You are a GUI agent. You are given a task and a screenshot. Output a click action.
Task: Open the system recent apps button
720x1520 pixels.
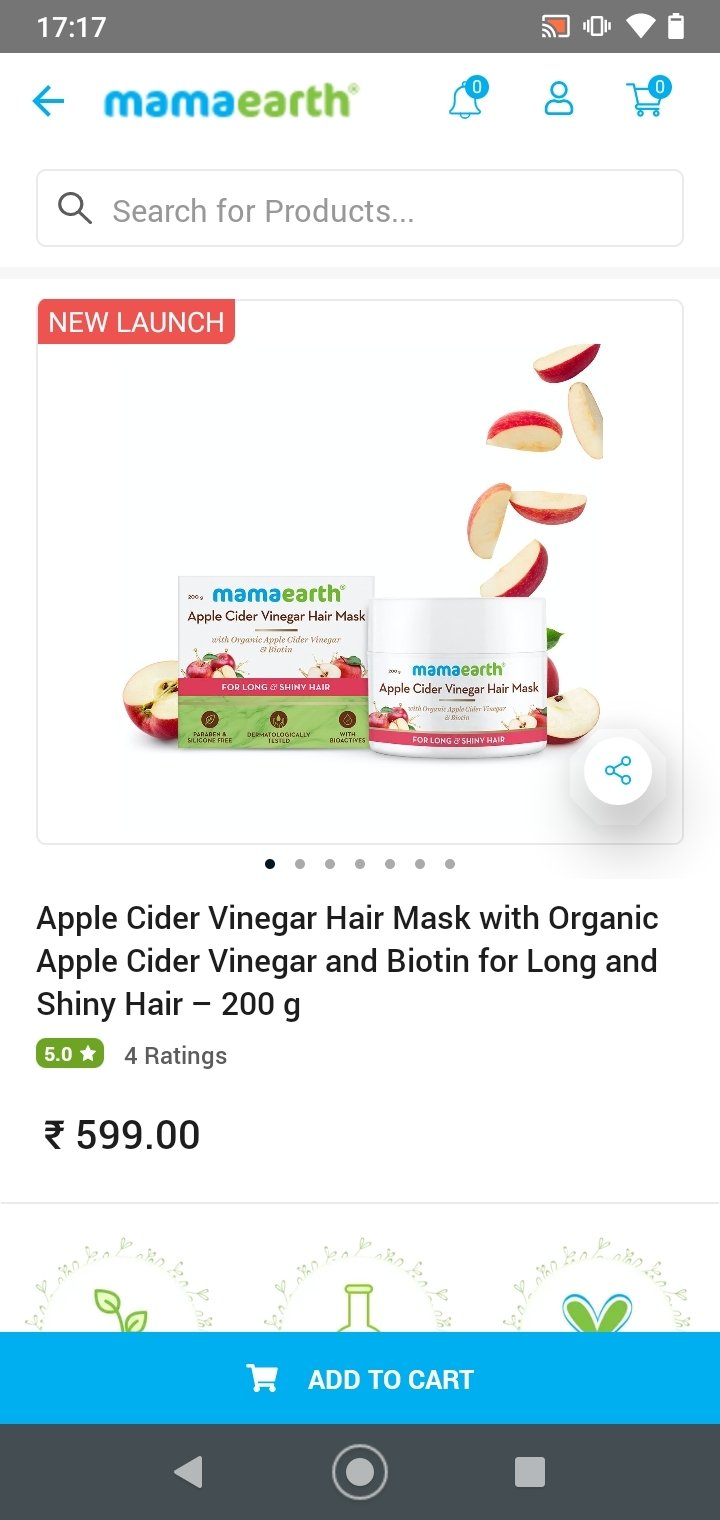pyautogui.click(x=530, y=1472)
